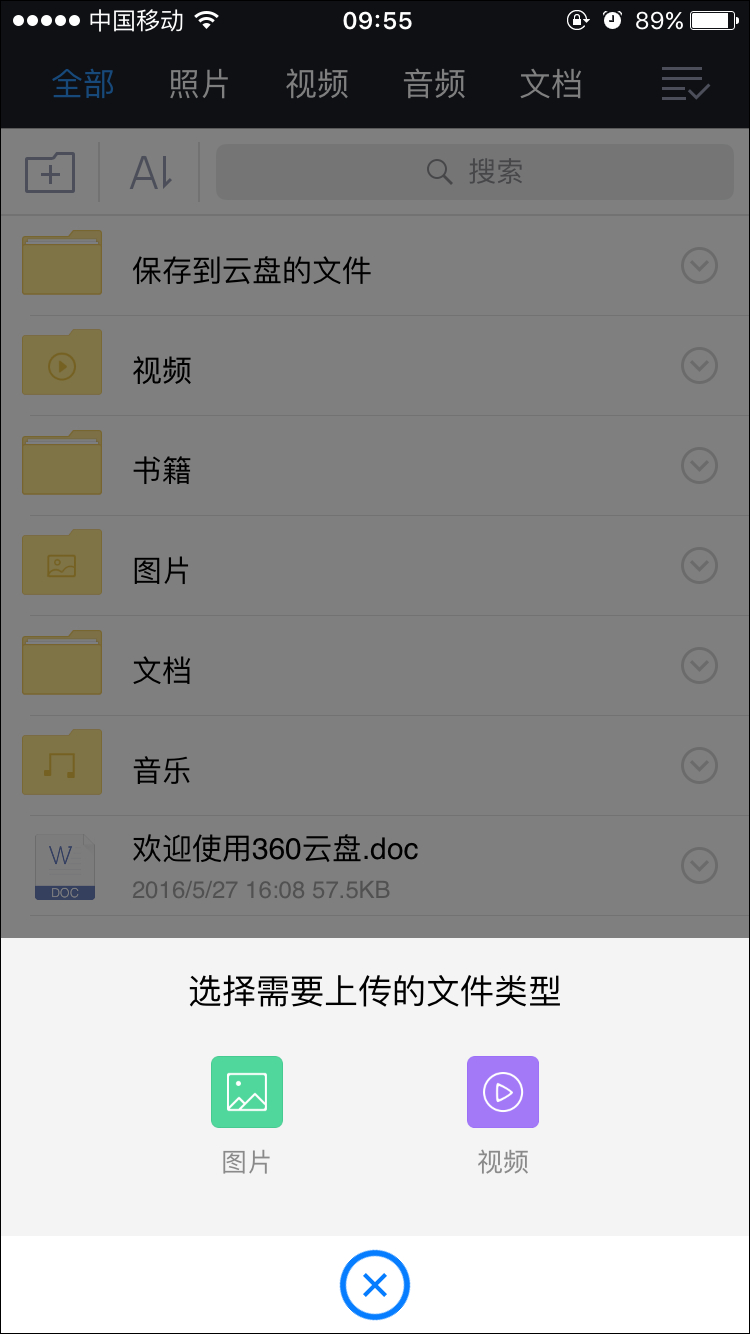Switch to the 文档 tab
Viewport: 750px width, 1334px height.
click(x=551, y=85)
